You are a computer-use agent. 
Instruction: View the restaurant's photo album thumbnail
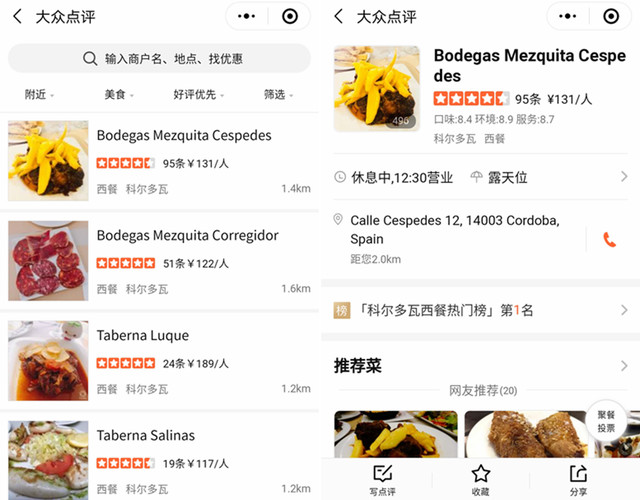[377, 89]
